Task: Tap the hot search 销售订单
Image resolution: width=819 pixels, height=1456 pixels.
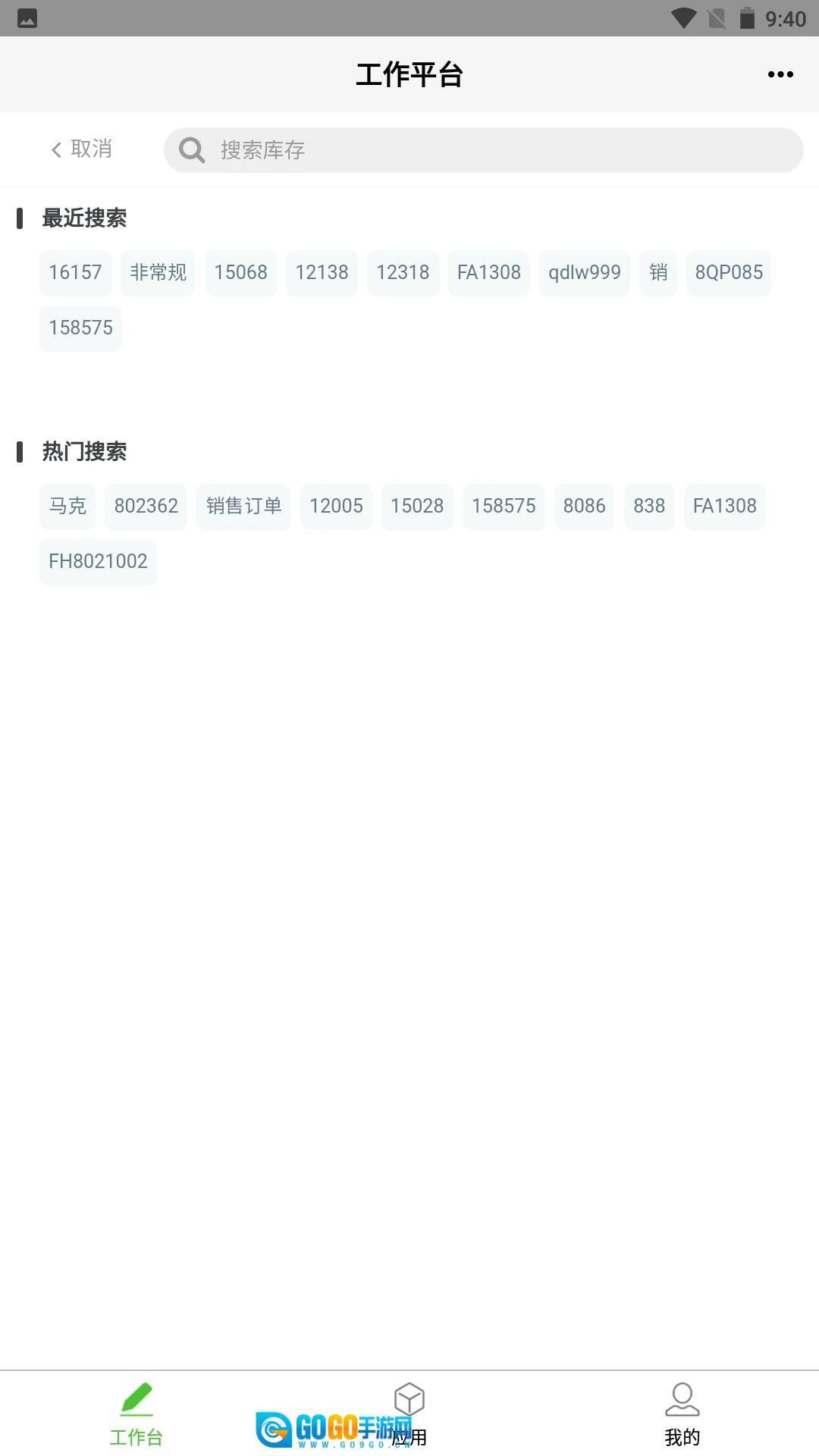Action: (243, 507)
